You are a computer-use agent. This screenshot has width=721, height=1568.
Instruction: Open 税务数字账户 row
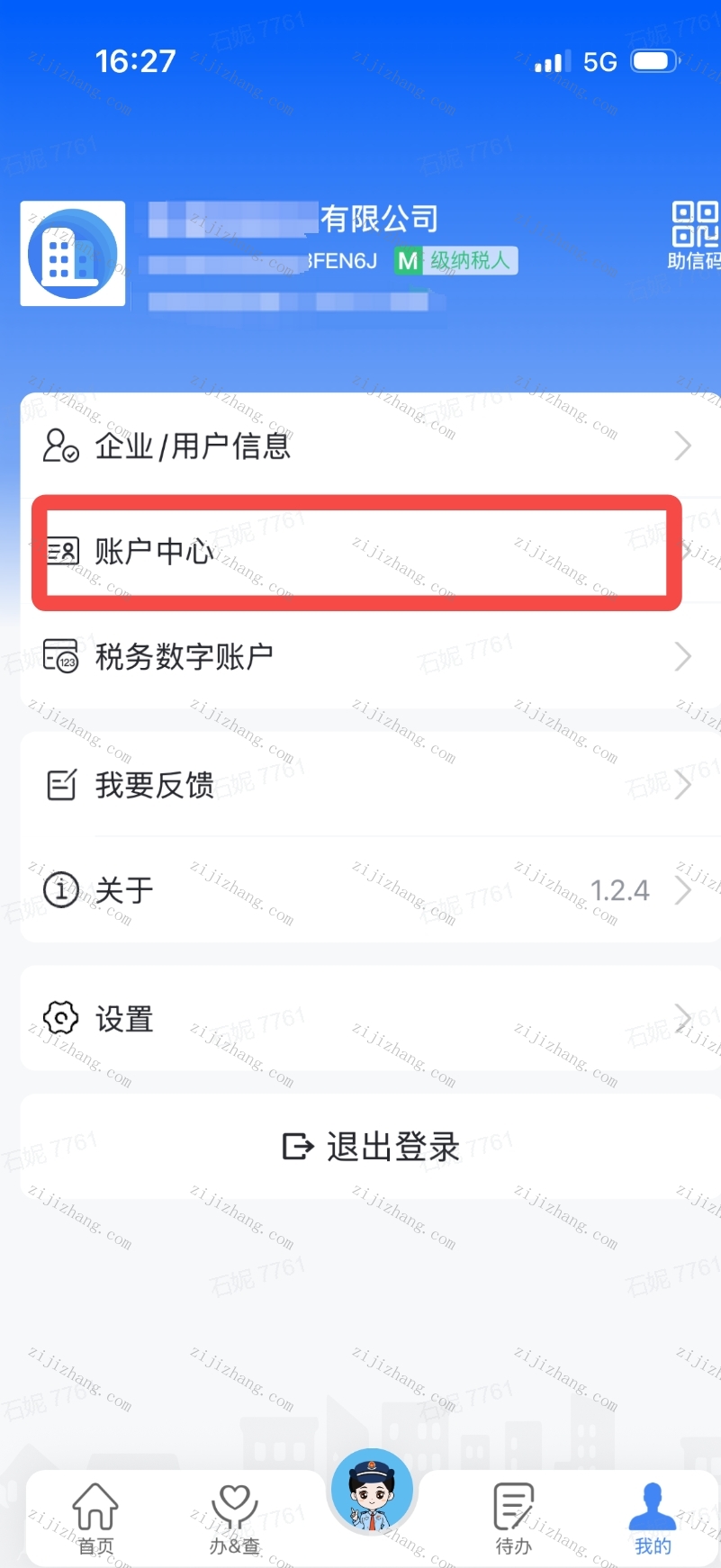(360, 657)
